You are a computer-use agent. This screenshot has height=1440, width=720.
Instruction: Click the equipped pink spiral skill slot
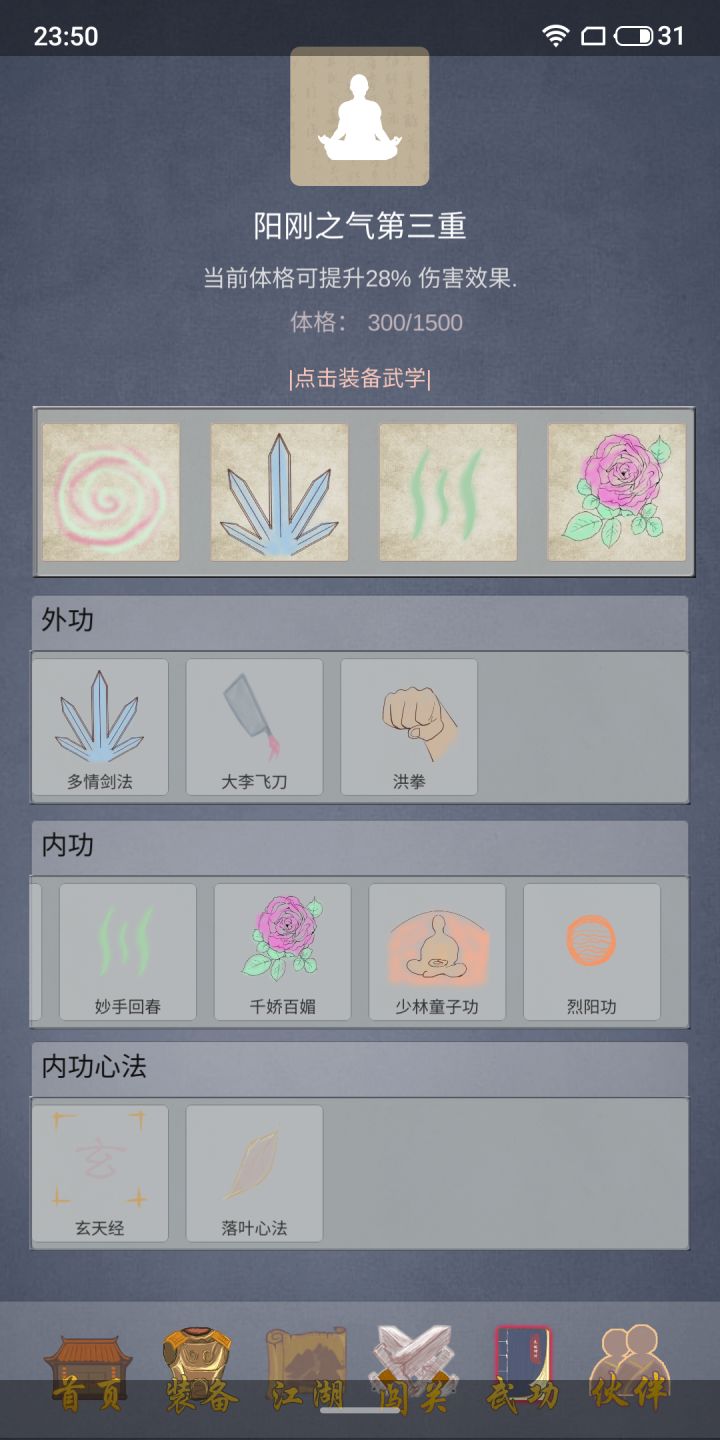[112, 490]
